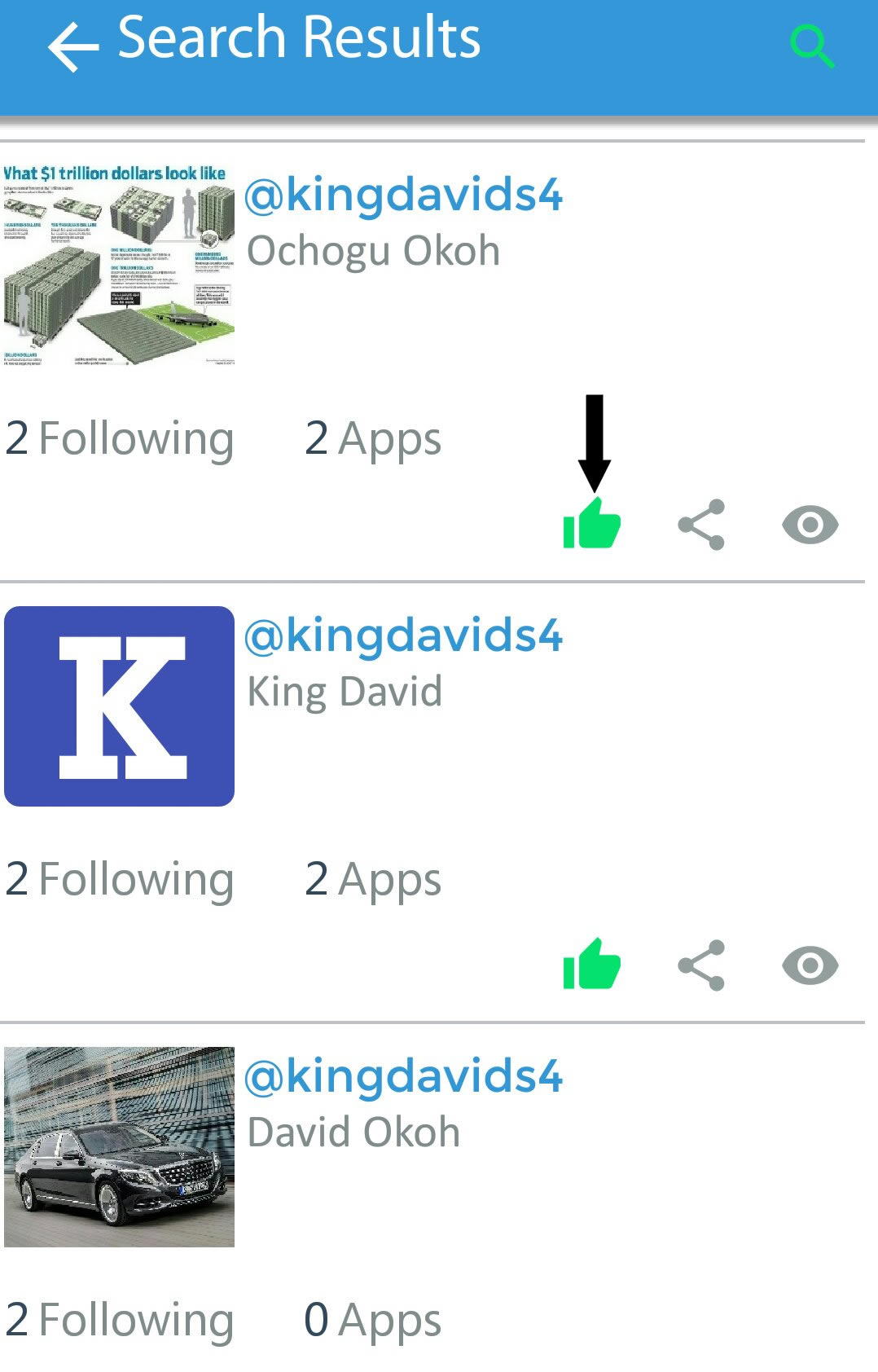Viewport: 878px width, 1372px height.
Task: Open the @kingdavids4 link for King David
Action: 403,635
